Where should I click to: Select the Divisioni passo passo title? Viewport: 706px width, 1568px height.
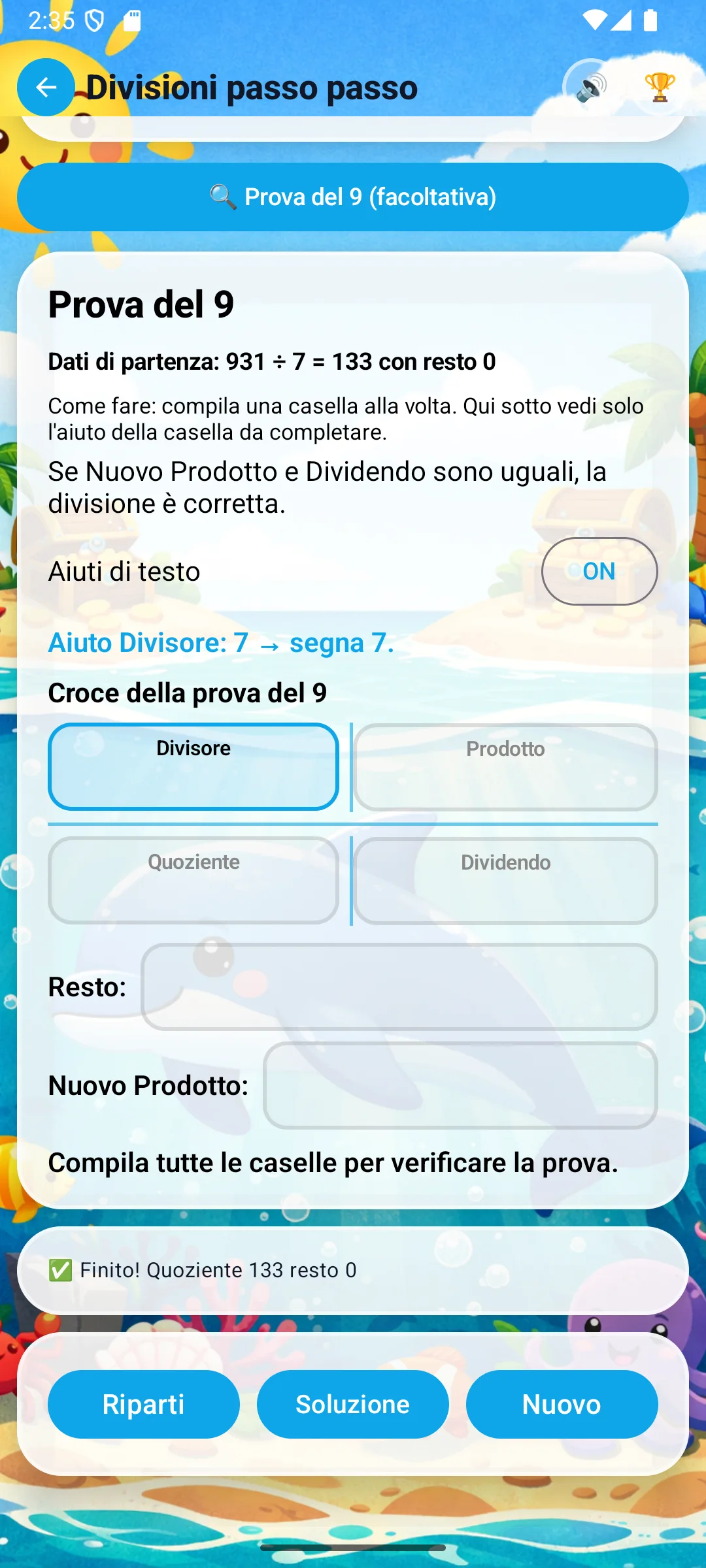[252, 87]
